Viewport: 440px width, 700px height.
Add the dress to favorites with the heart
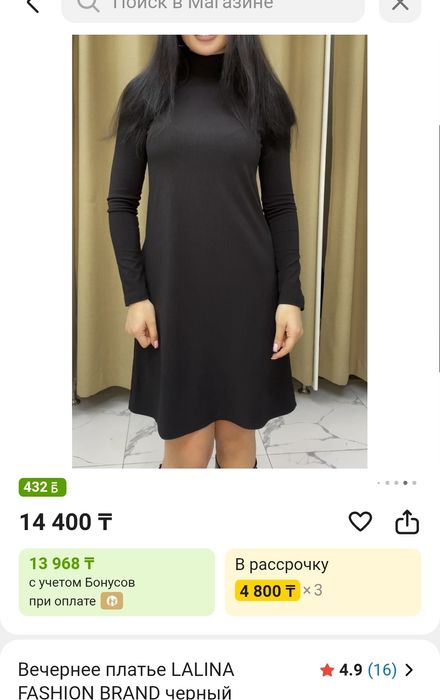point(360,521)
